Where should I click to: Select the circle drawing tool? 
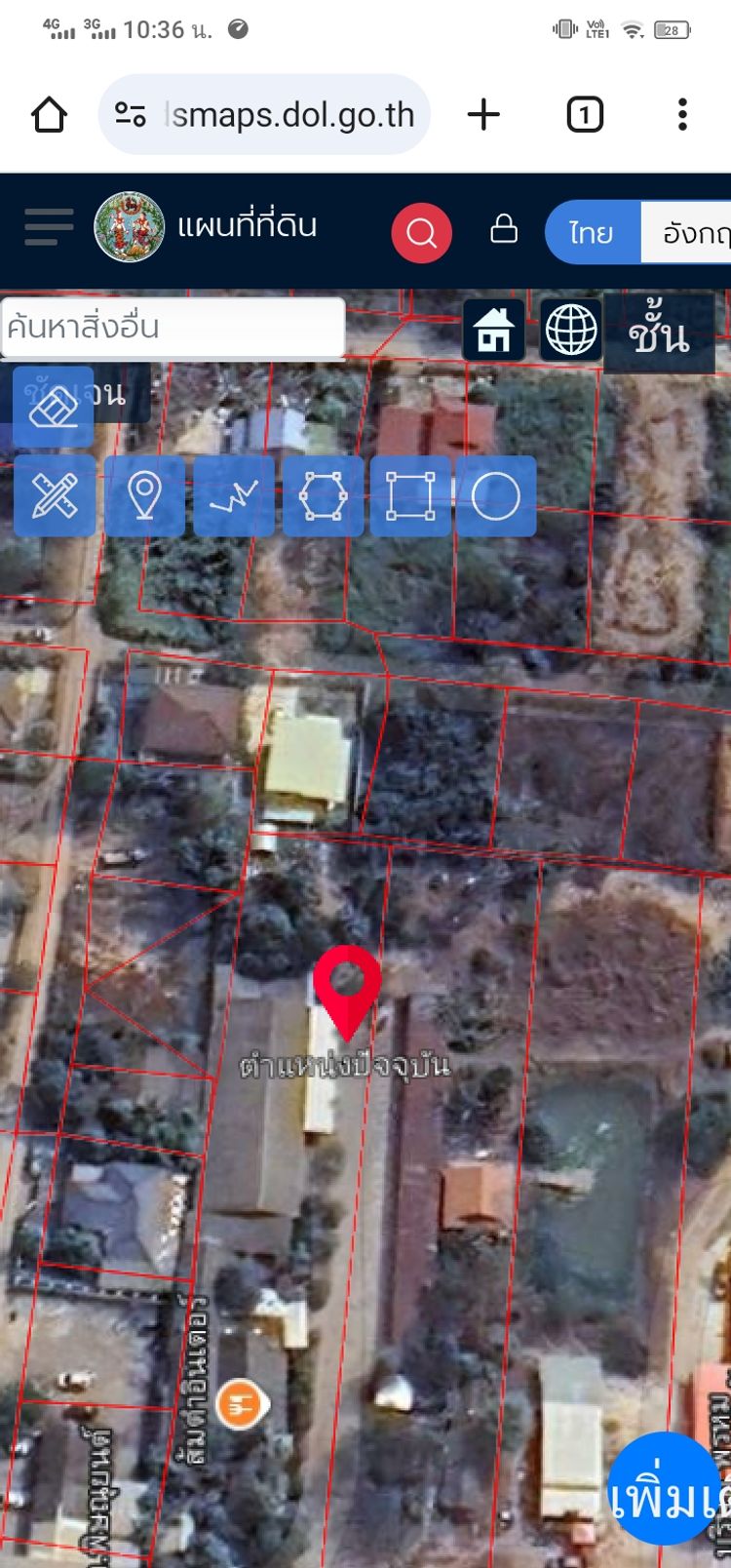tap(495, 495)
